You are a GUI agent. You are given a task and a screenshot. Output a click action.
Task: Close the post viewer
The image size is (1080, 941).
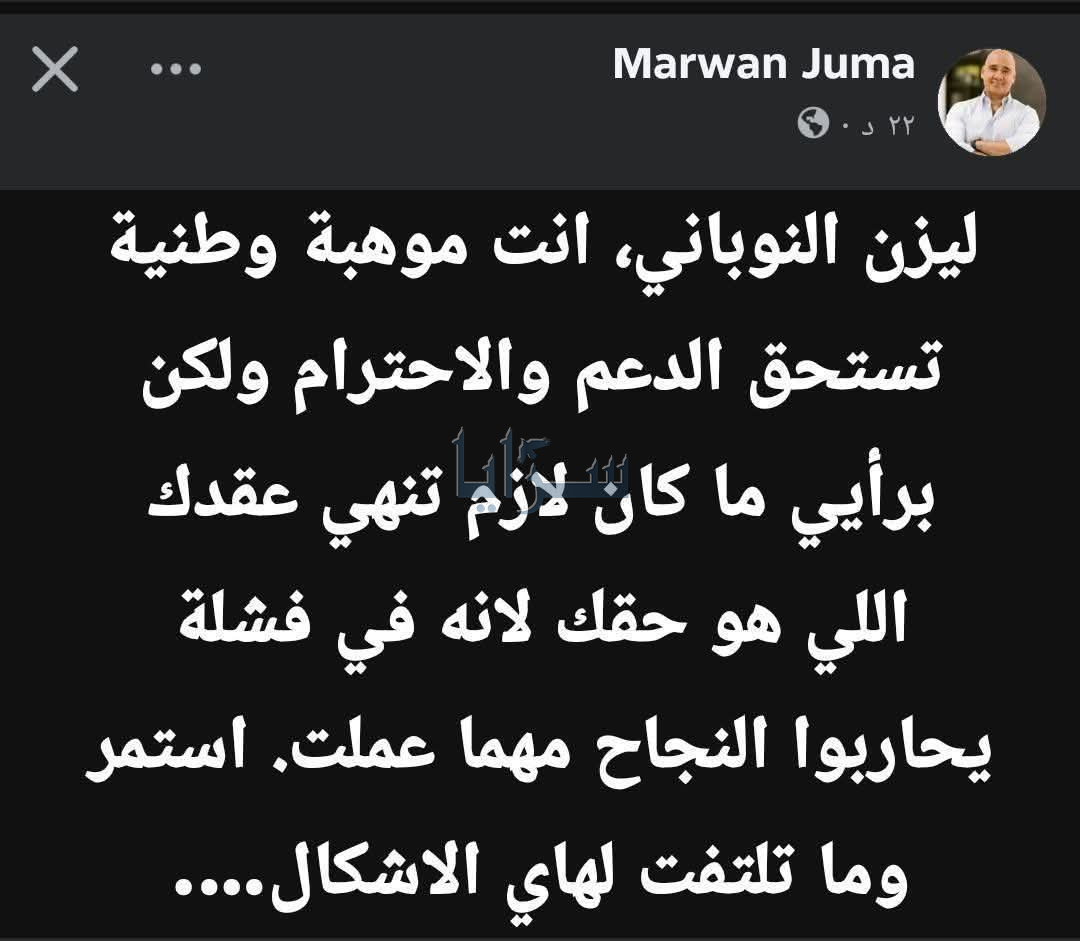coord(55,69)
